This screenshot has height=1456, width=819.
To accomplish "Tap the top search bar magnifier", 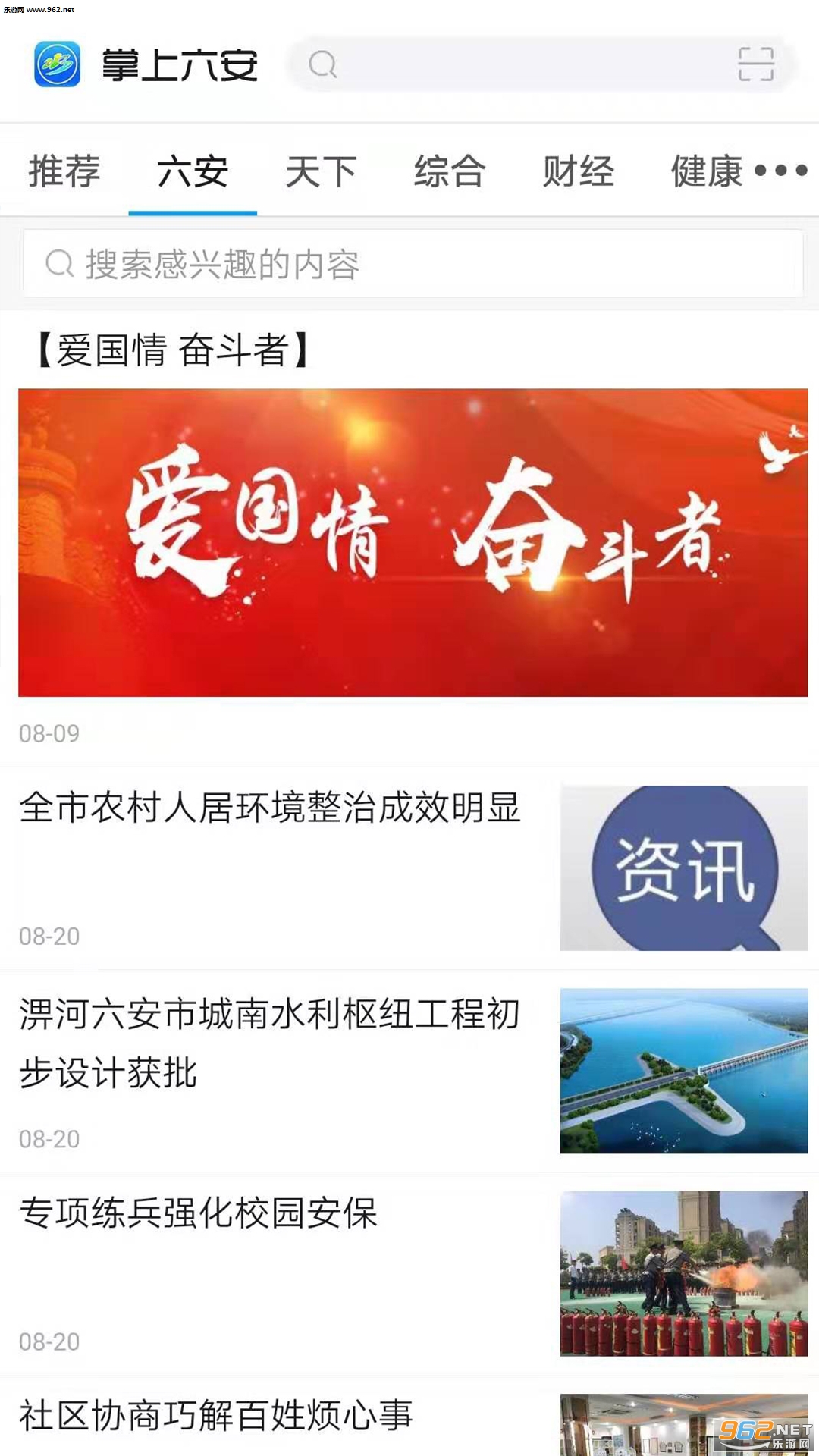I will 322,64.
